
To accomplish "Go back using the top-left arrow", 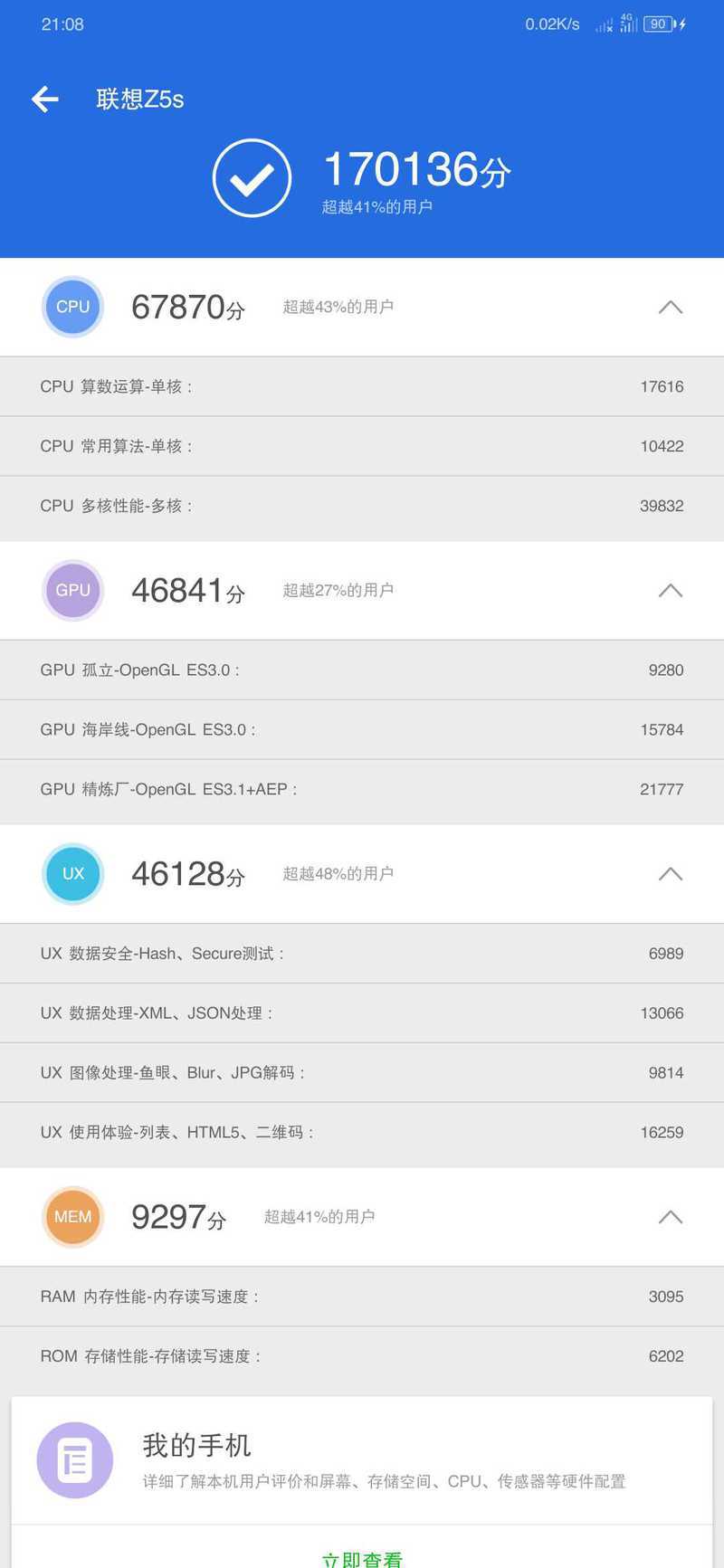I will click(x=45, y=99).
